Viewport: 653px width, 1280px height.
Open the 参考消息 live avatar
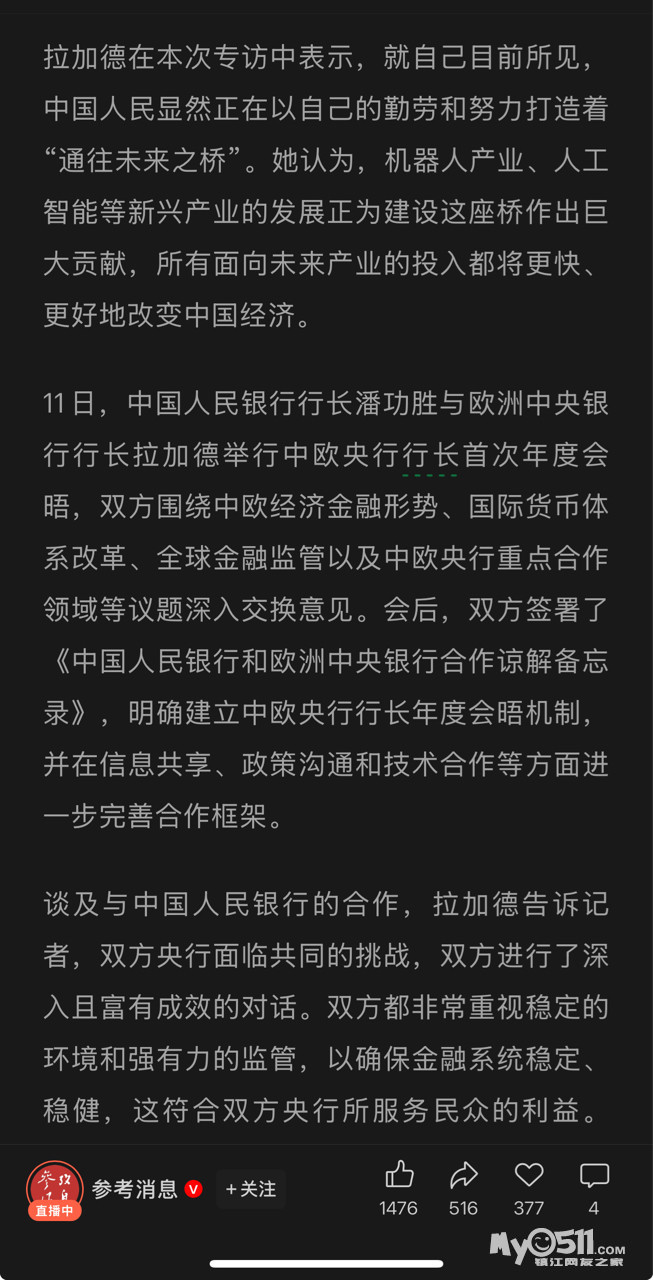pyautogui.click(x=54, y=1190)
